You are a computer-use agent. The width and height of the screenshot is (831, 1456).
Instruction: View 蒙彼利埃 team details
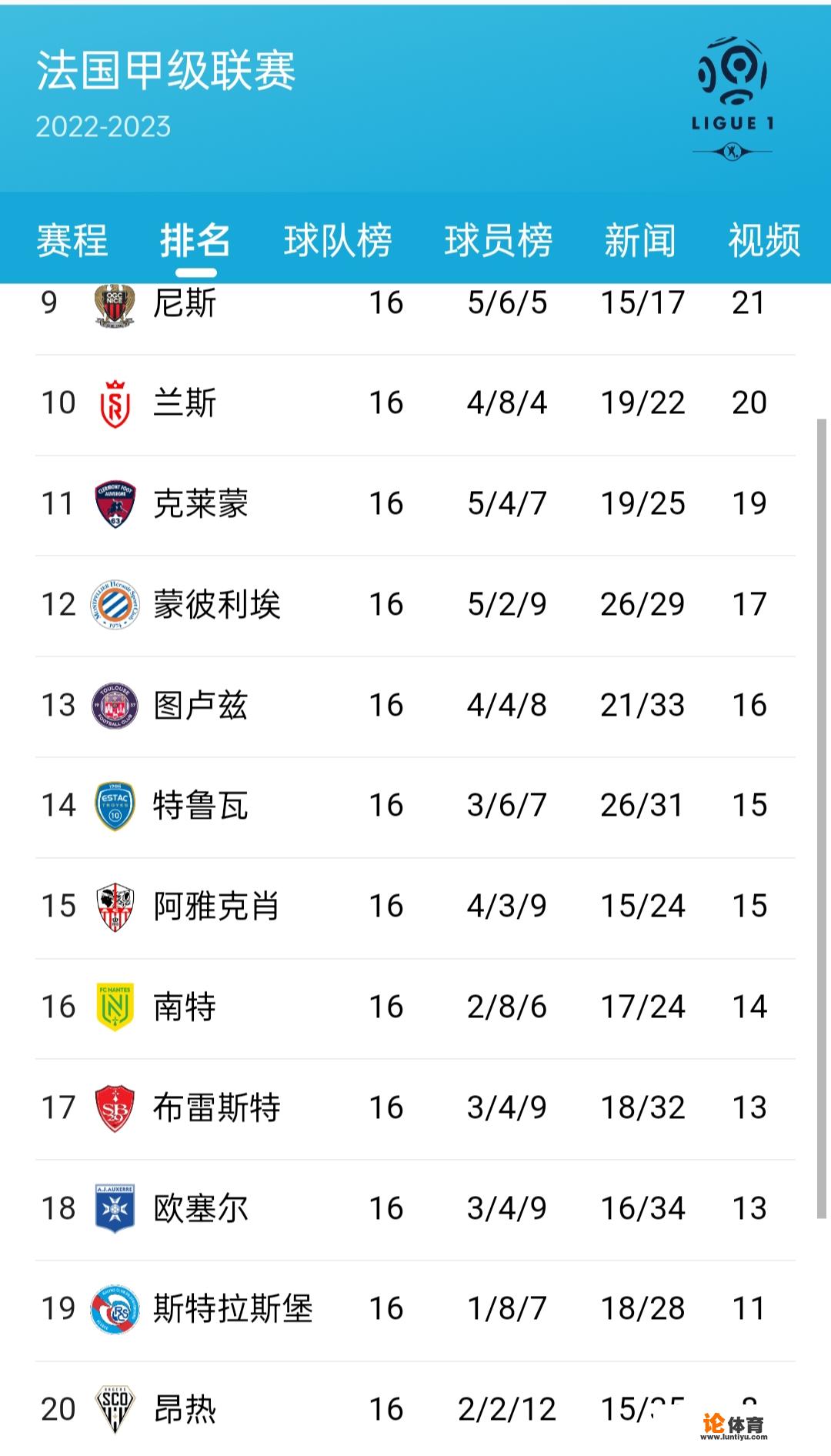coord(216,605)
